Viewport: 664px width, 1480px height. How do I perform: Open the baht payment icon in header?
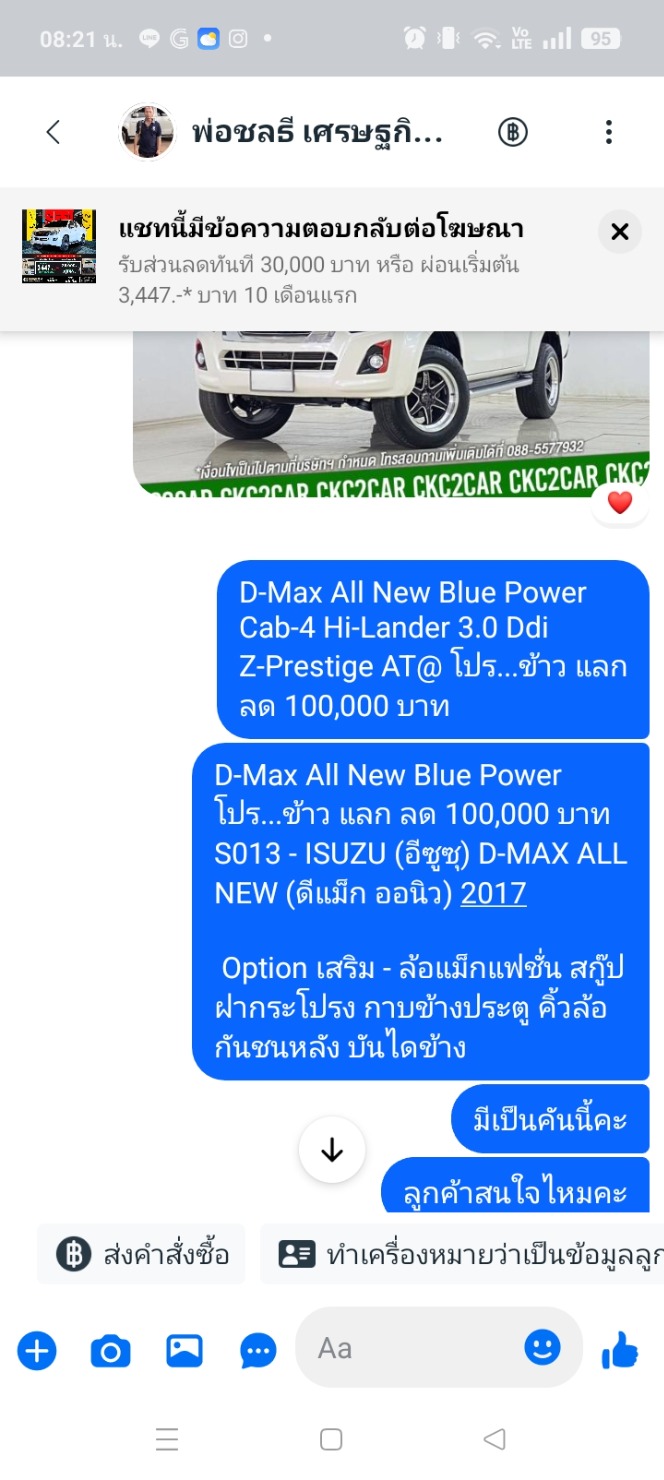(513, 132)
